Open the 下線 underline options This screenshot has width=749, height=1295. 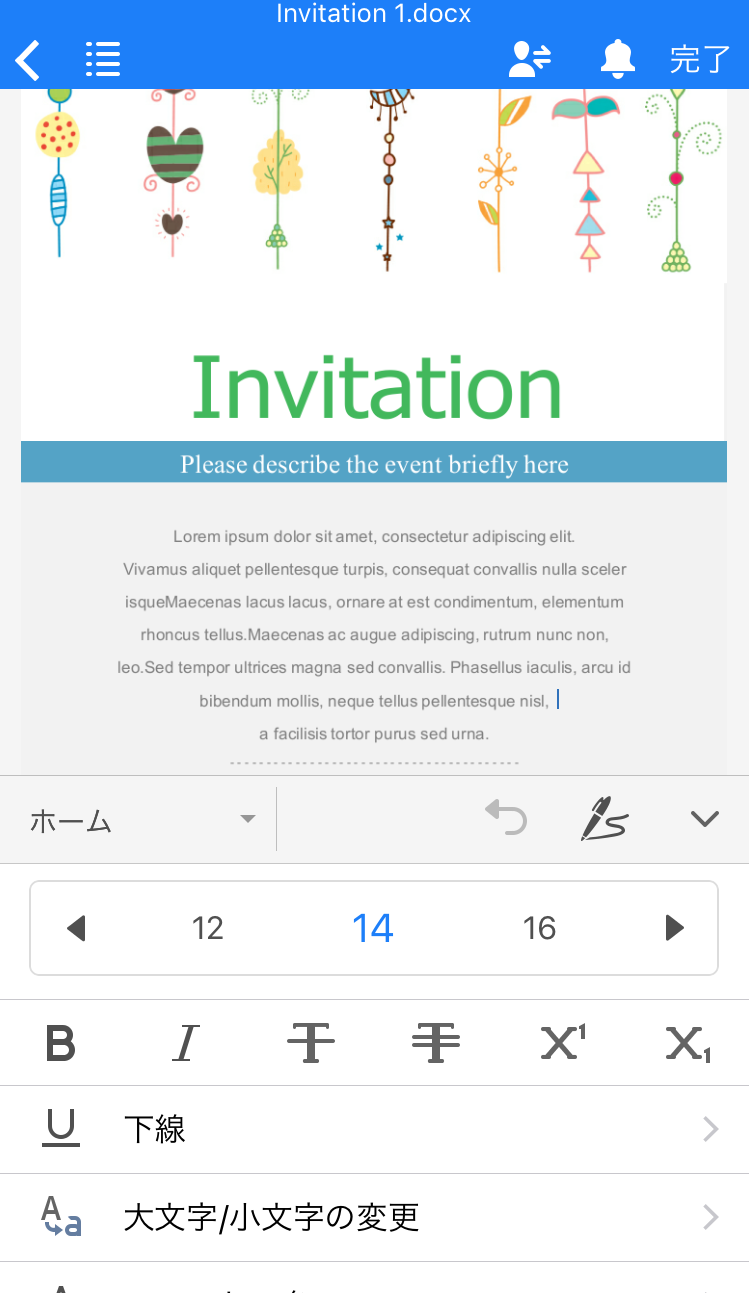point(374,1130)
